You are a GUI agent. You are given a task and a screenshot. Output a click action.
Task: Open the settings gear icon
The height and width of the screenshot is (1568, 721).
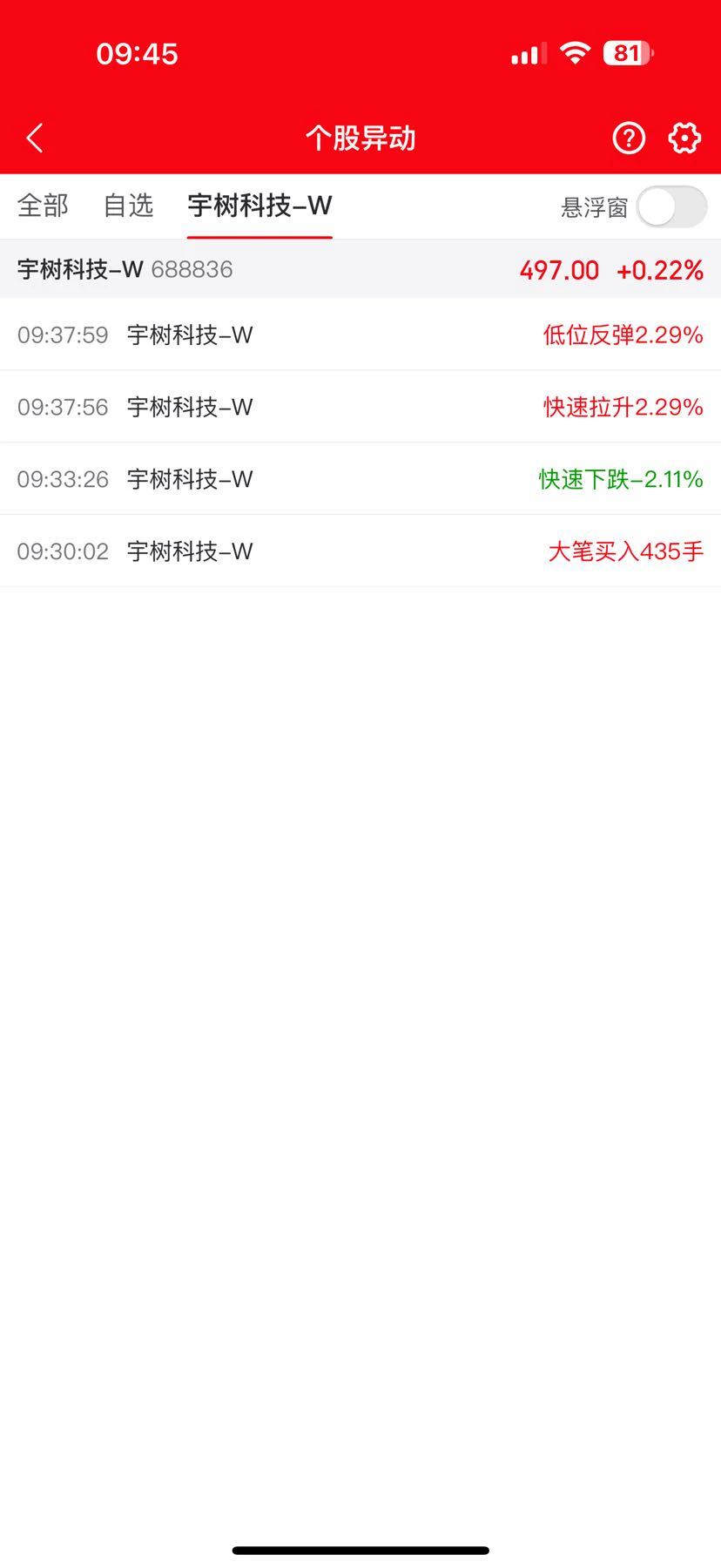[x=684, y=138]
